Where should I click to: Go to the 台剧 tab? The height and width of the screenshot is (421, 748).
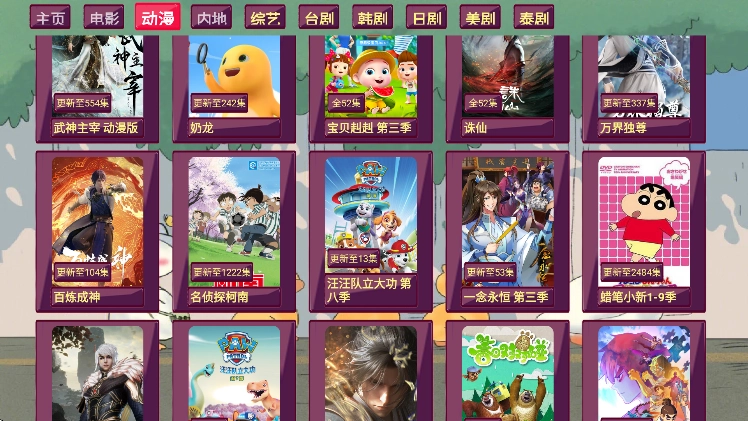coord(318,18)
